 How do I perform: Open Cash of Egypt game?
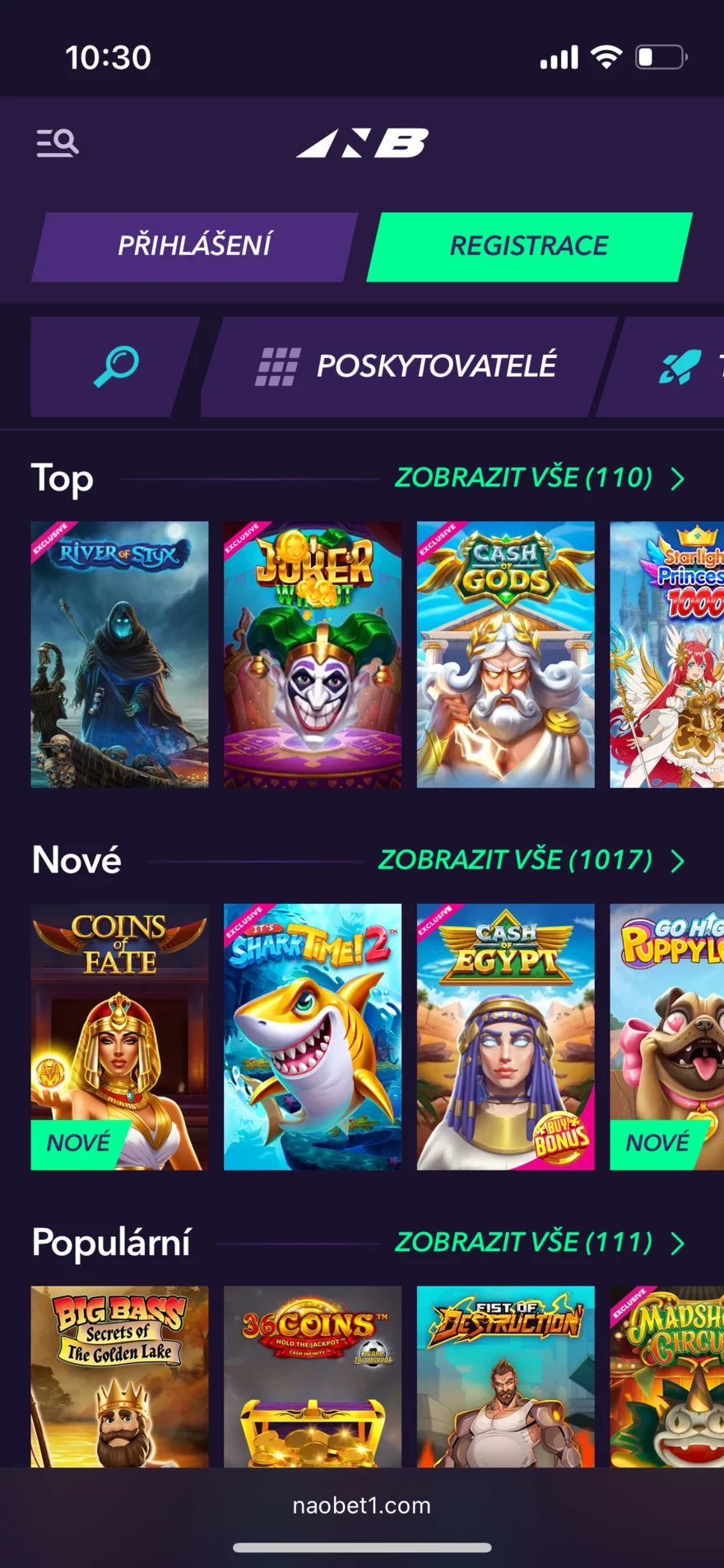[x=505, y=1036]
